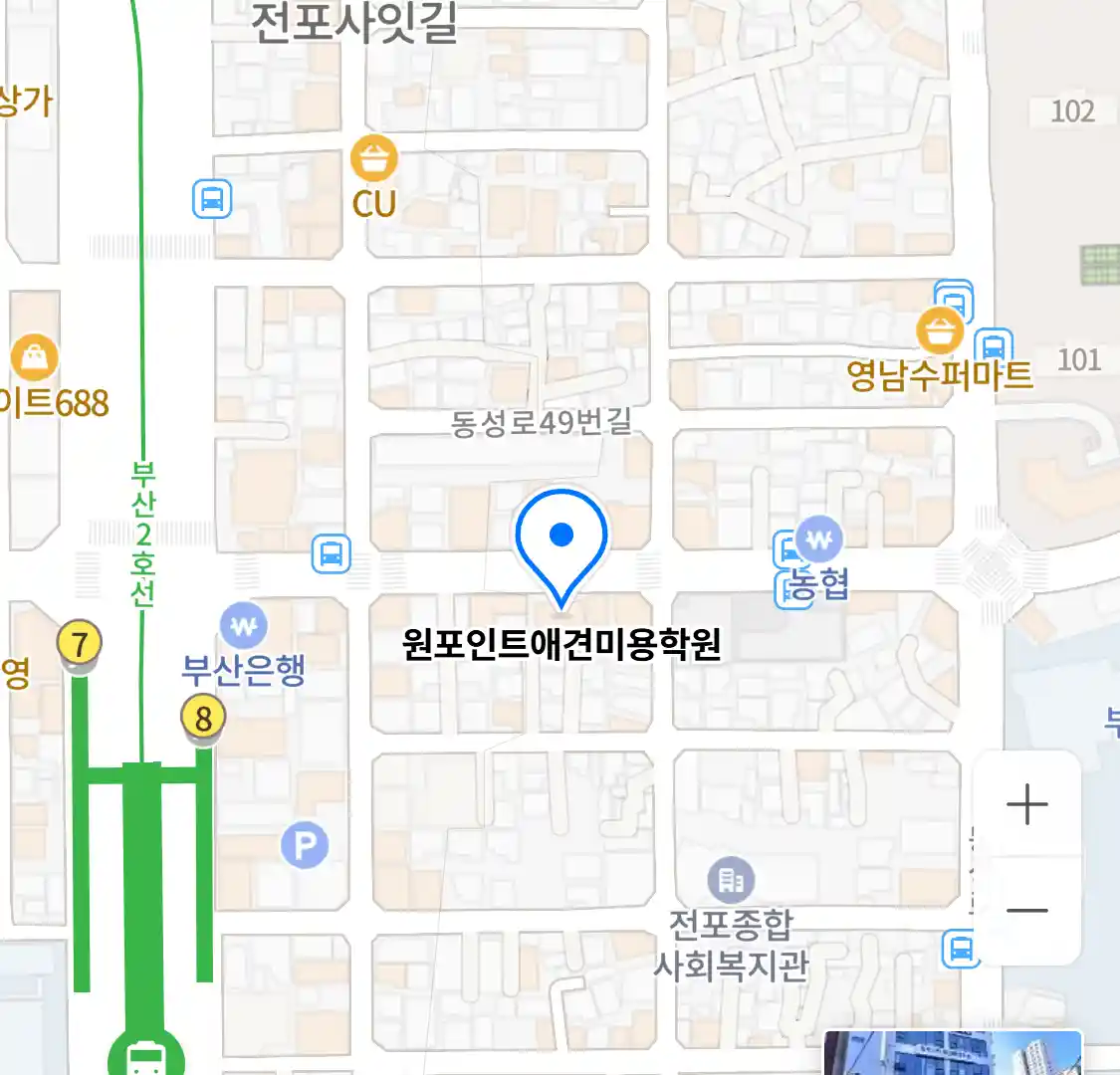The height and width of the screenshot is (1075, 1120).
Task: Tap the 원포인트애견미용학원 location pin
Action: [x=561, y=542]
